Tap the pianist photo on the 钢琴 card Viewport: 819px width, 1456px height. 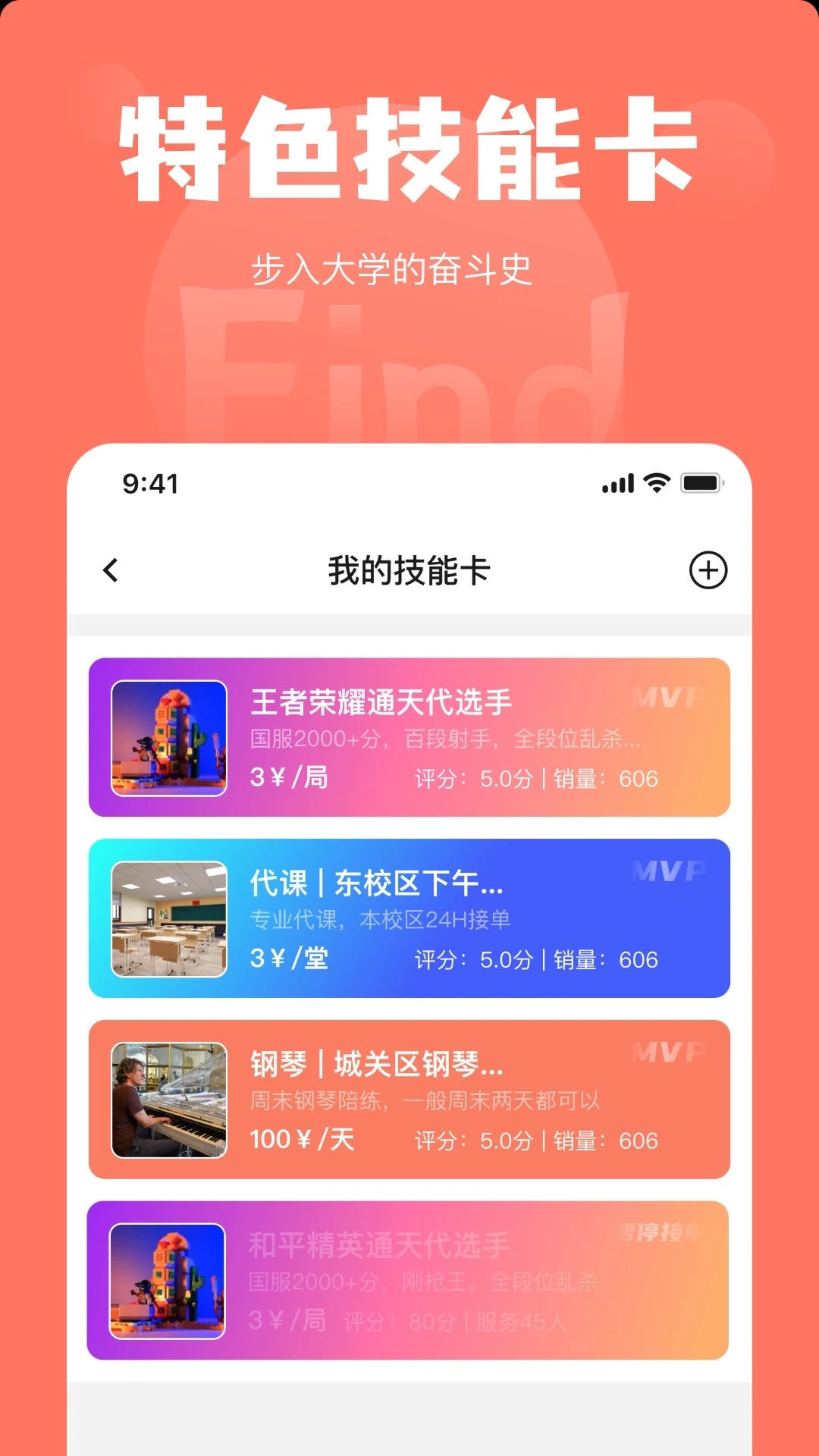click(x=168, y=1101)
